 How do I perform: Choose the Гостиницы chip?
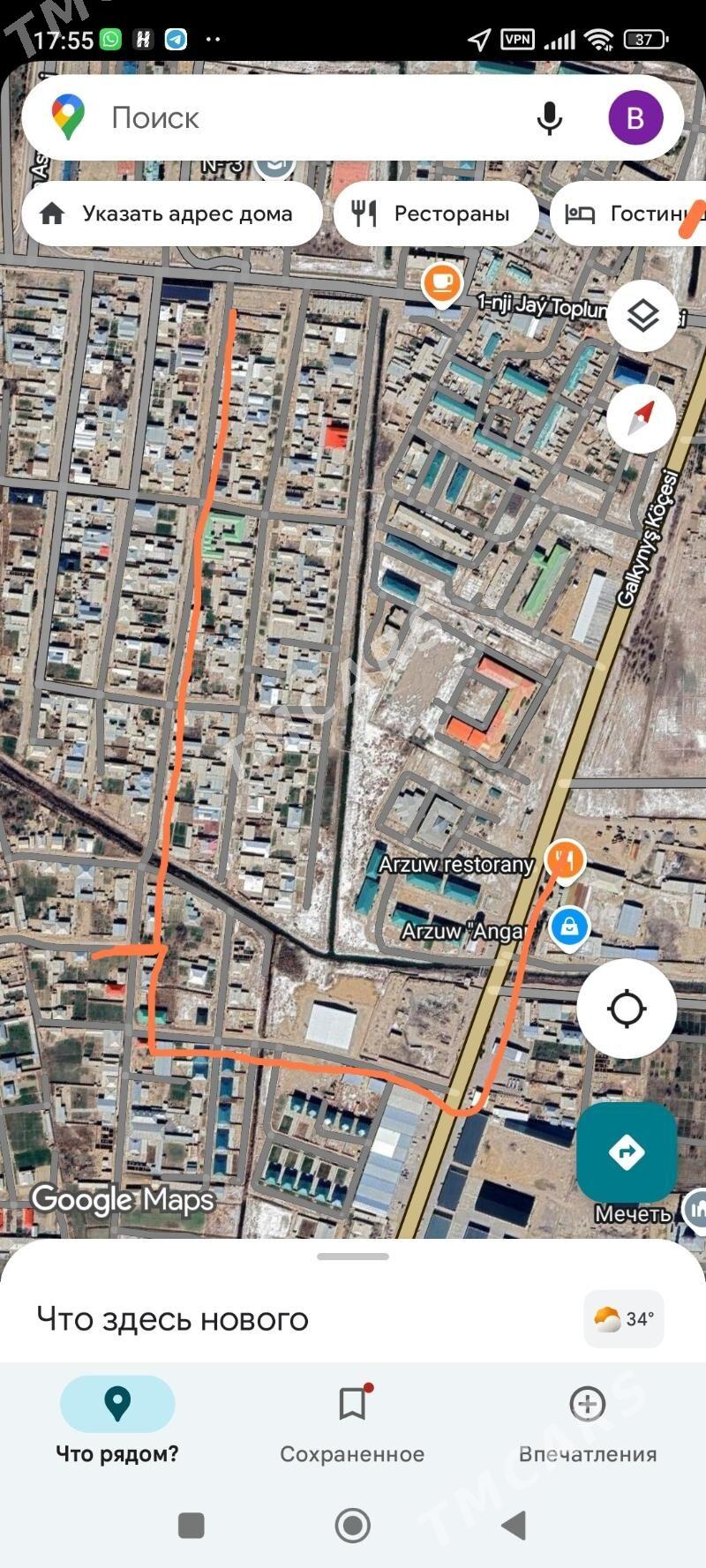pos(628,214)
